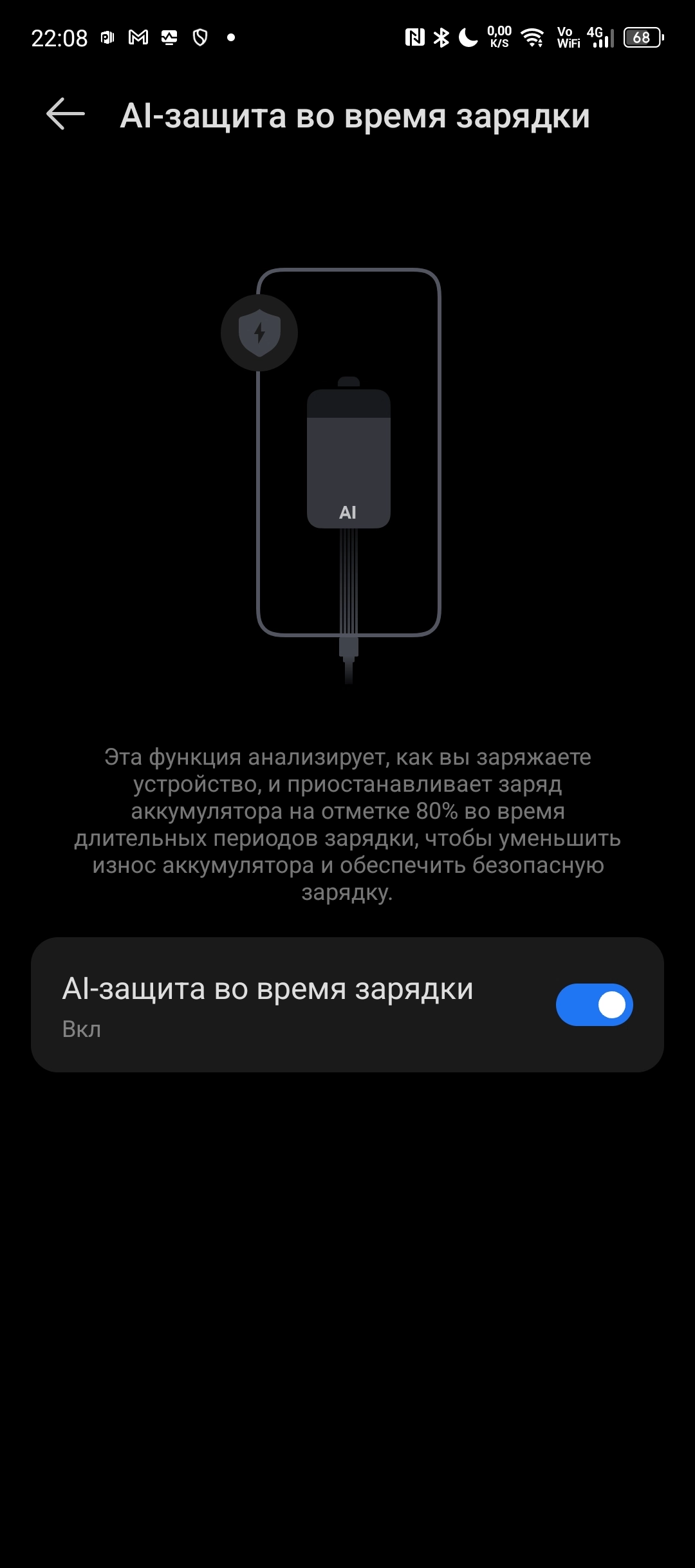Disable the AI-защита во время зарядки switch

point(594,1005)
